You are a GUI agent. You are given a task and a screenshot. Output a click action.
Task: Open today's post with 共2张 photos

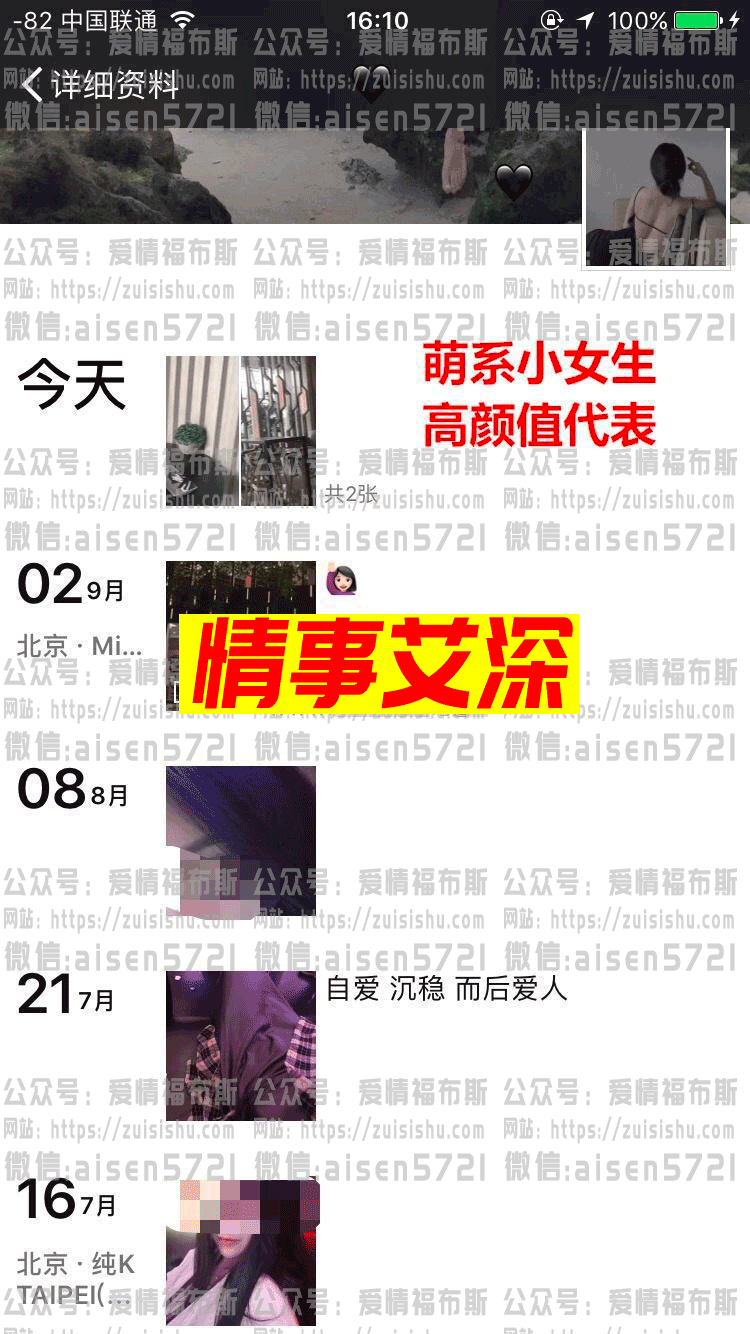240,430
